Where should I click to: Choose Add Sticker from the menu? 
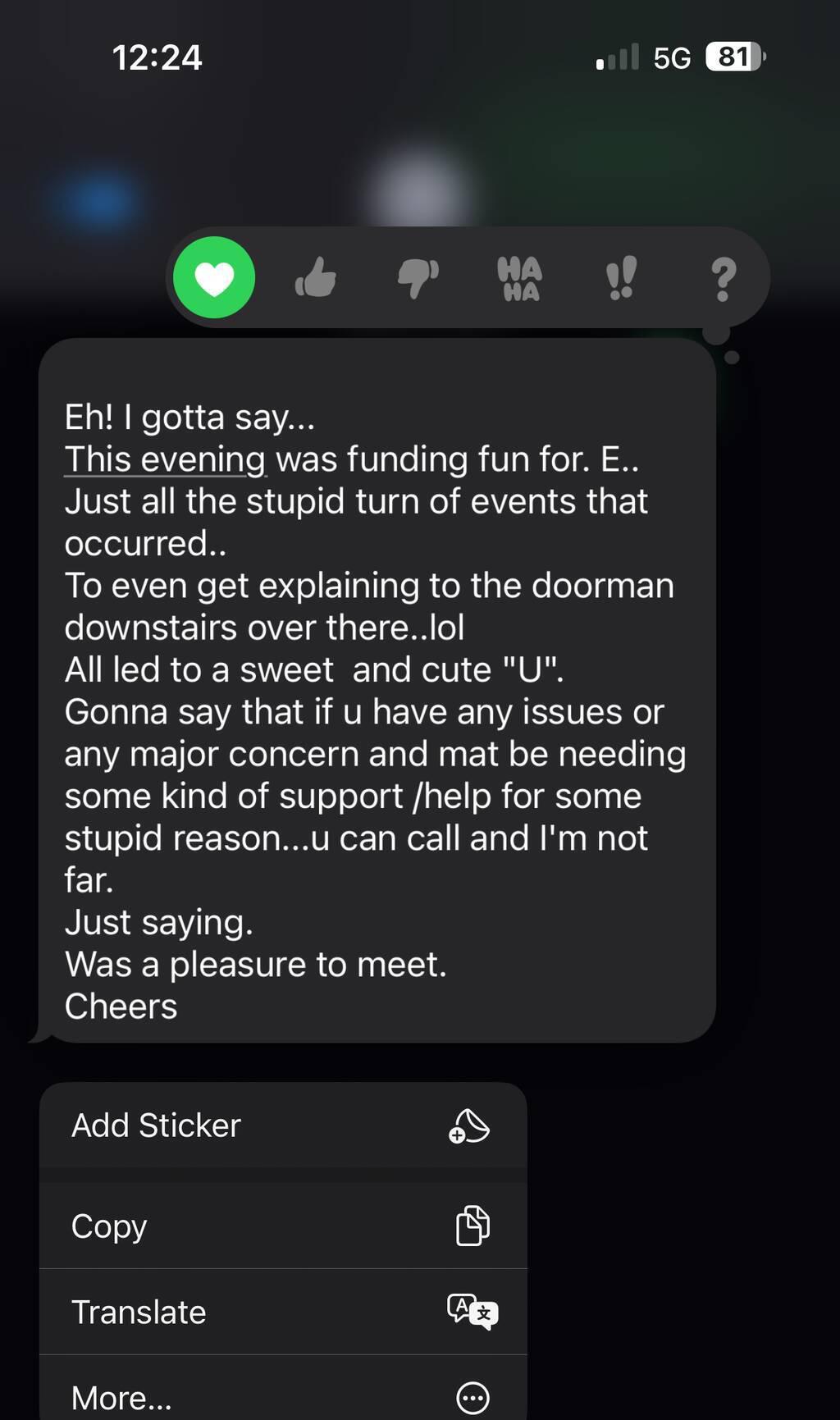pyautogui.click(x=283, y=1125)
